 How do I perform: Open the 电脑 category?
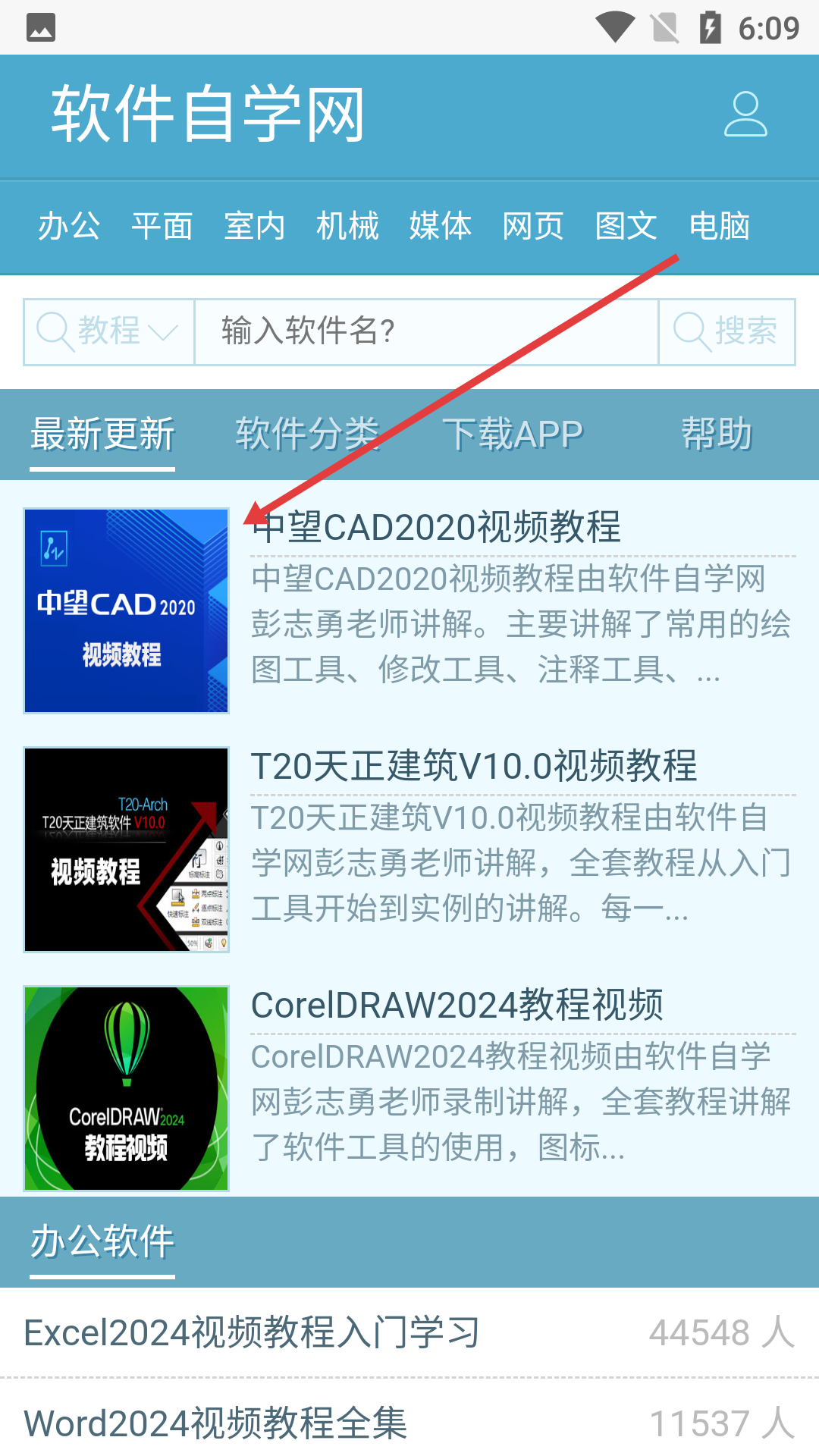click(x=719, y=226)
